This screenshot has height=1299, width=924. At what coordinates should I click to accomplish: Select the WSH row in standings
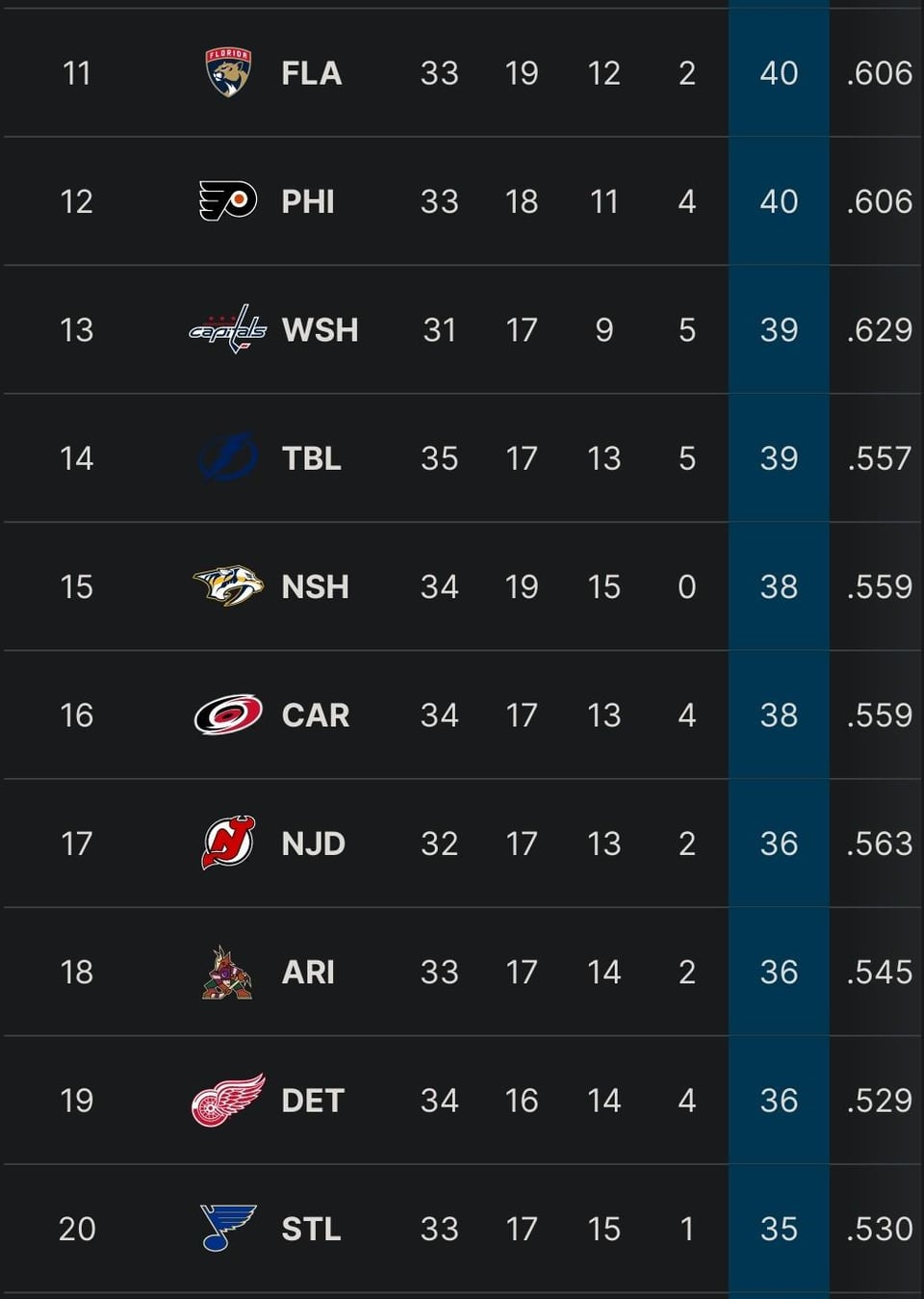point(320,330)
